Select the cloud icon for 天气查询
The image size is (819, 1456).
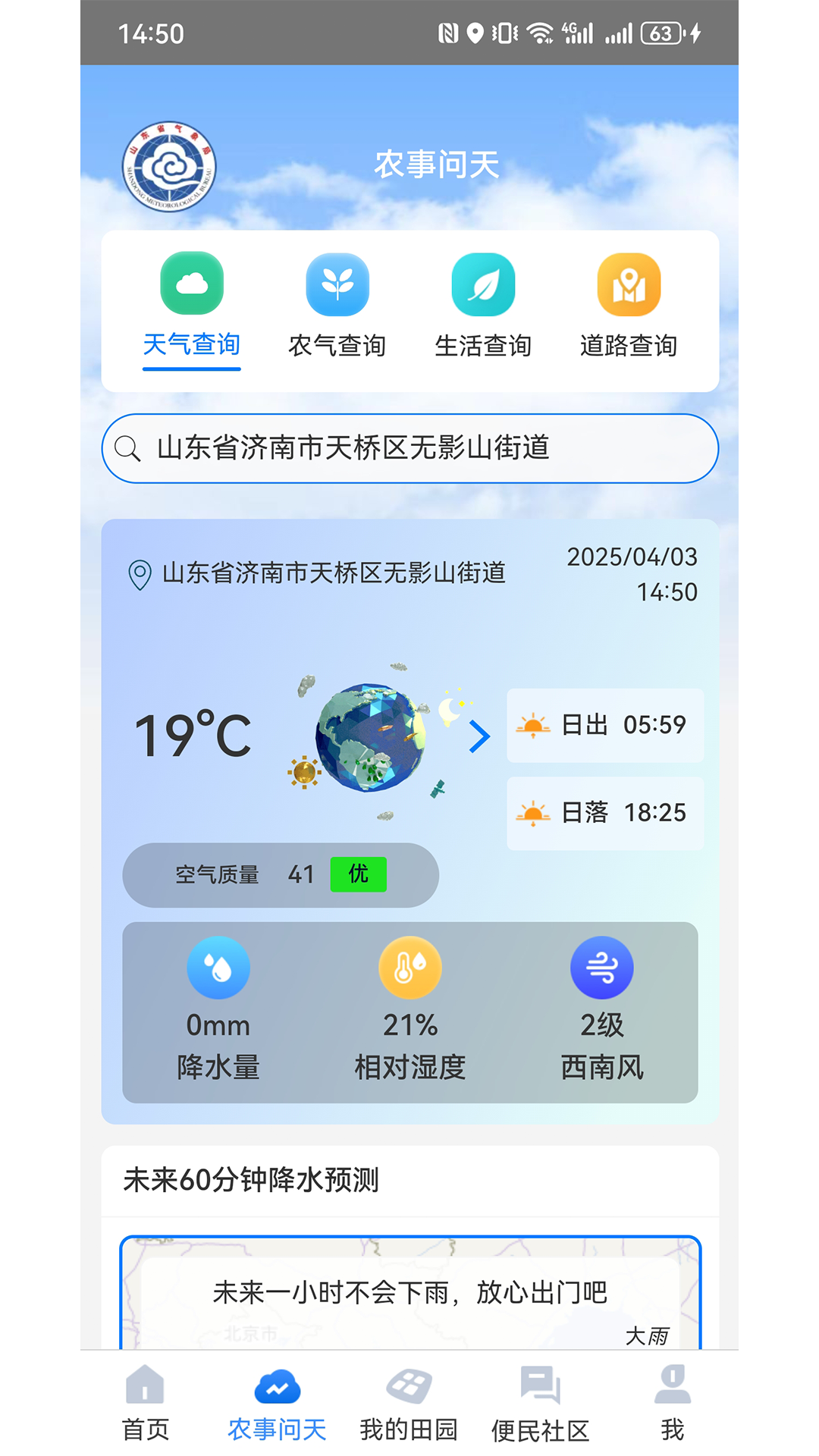(191, 284)
